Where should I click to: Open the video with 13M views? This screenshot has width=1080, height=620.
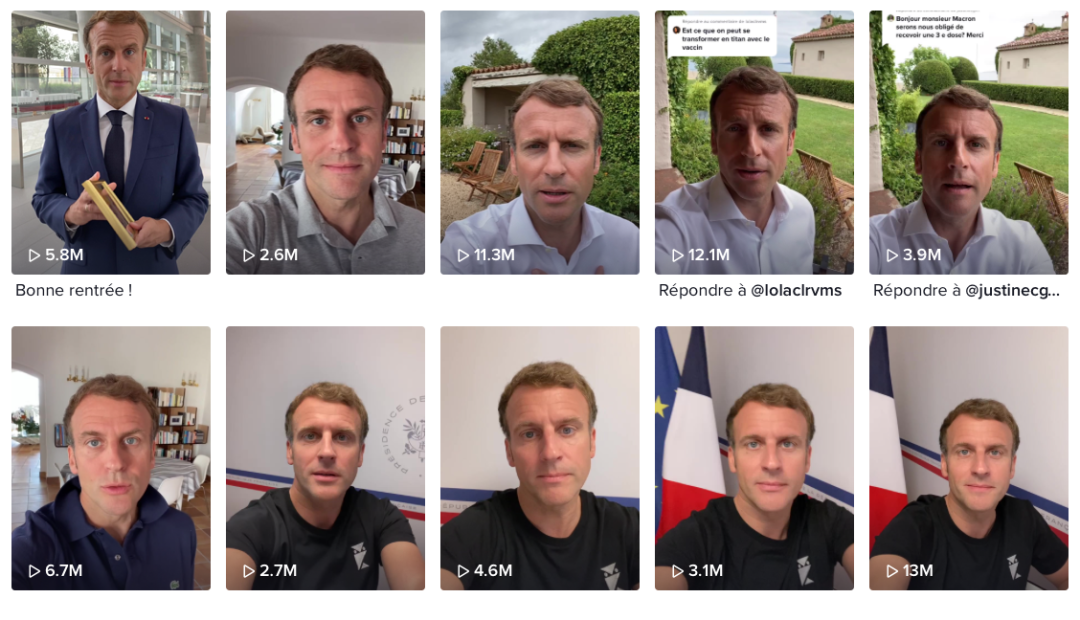[968, 458]
